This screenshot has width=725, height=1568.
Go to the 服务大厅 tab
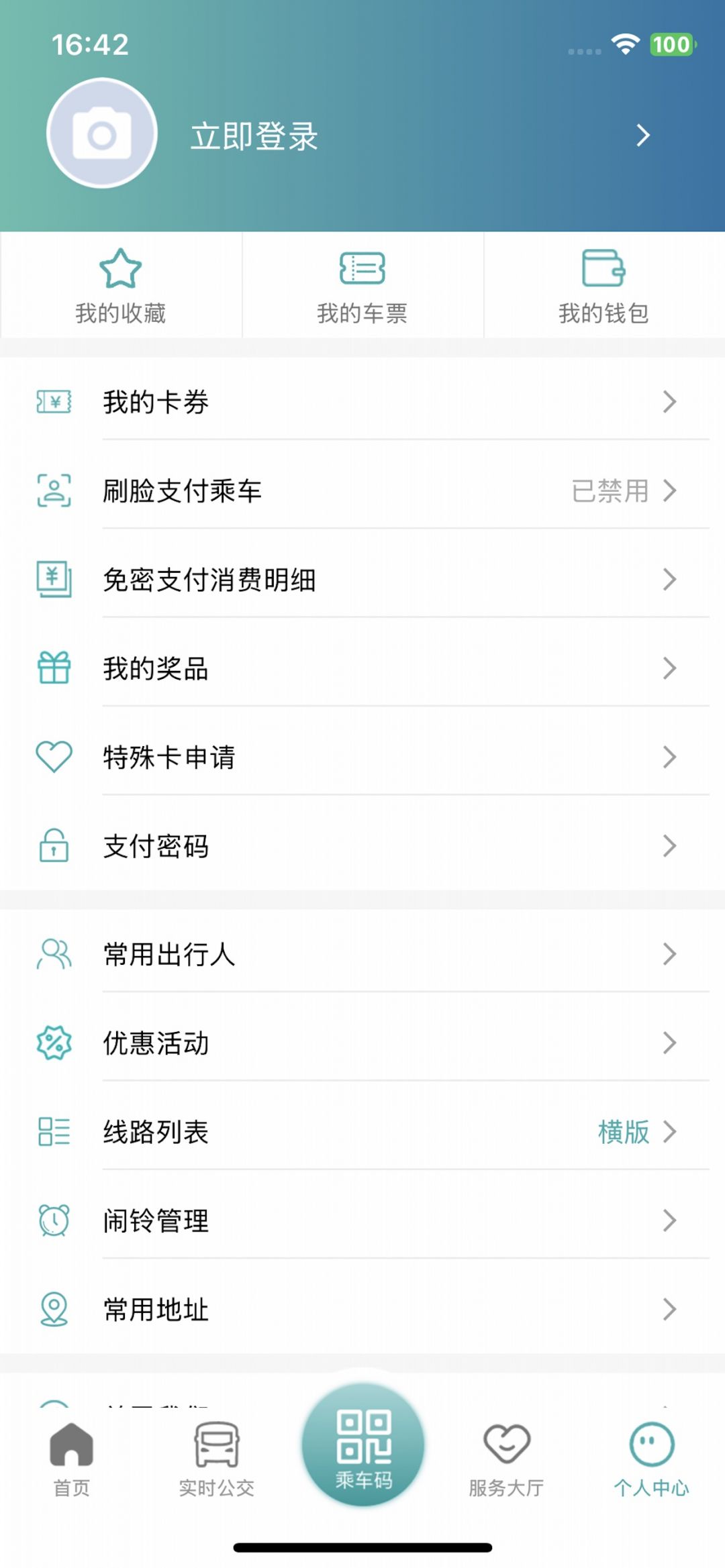507,1457
